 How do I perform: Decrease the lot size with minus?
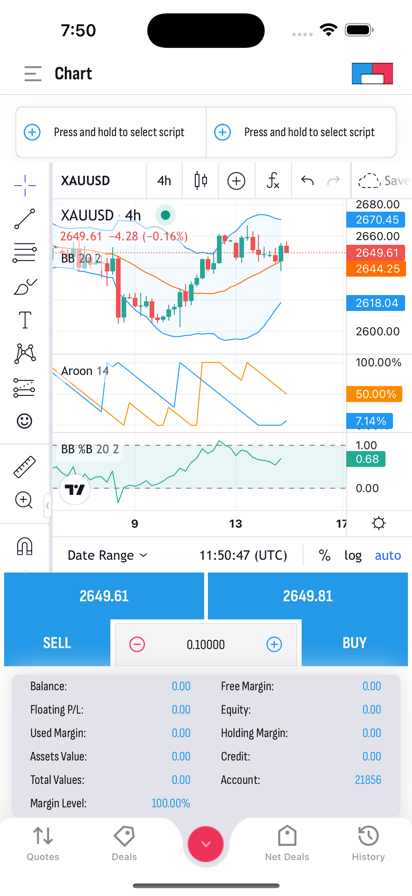click(137, 645)
